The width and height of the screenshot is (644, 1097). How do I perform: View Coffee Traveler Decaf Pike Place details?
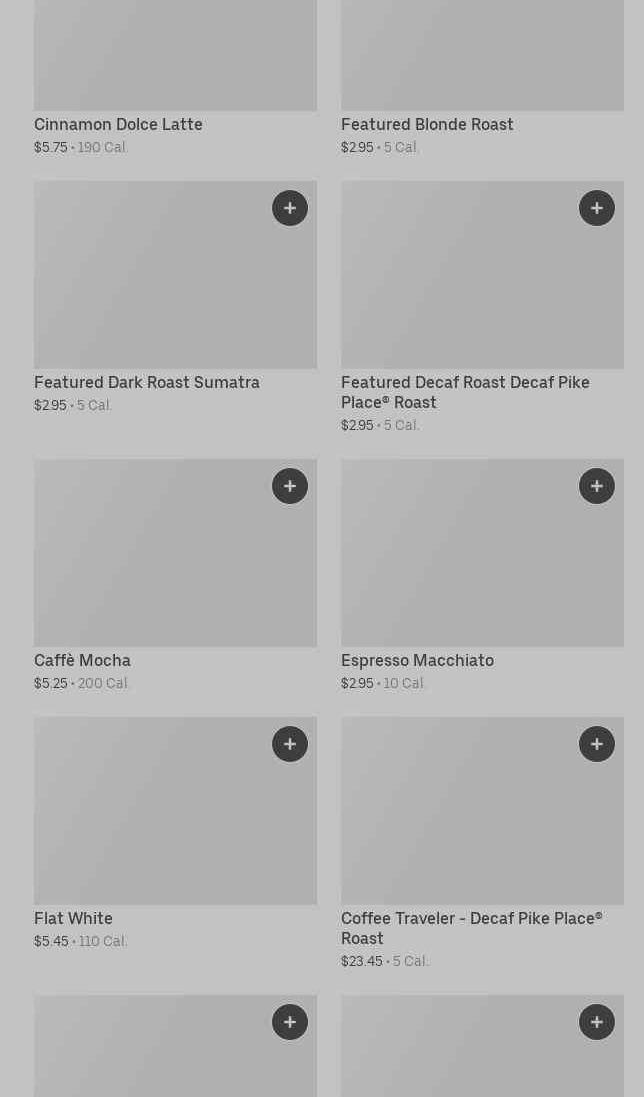click(471, 928)
